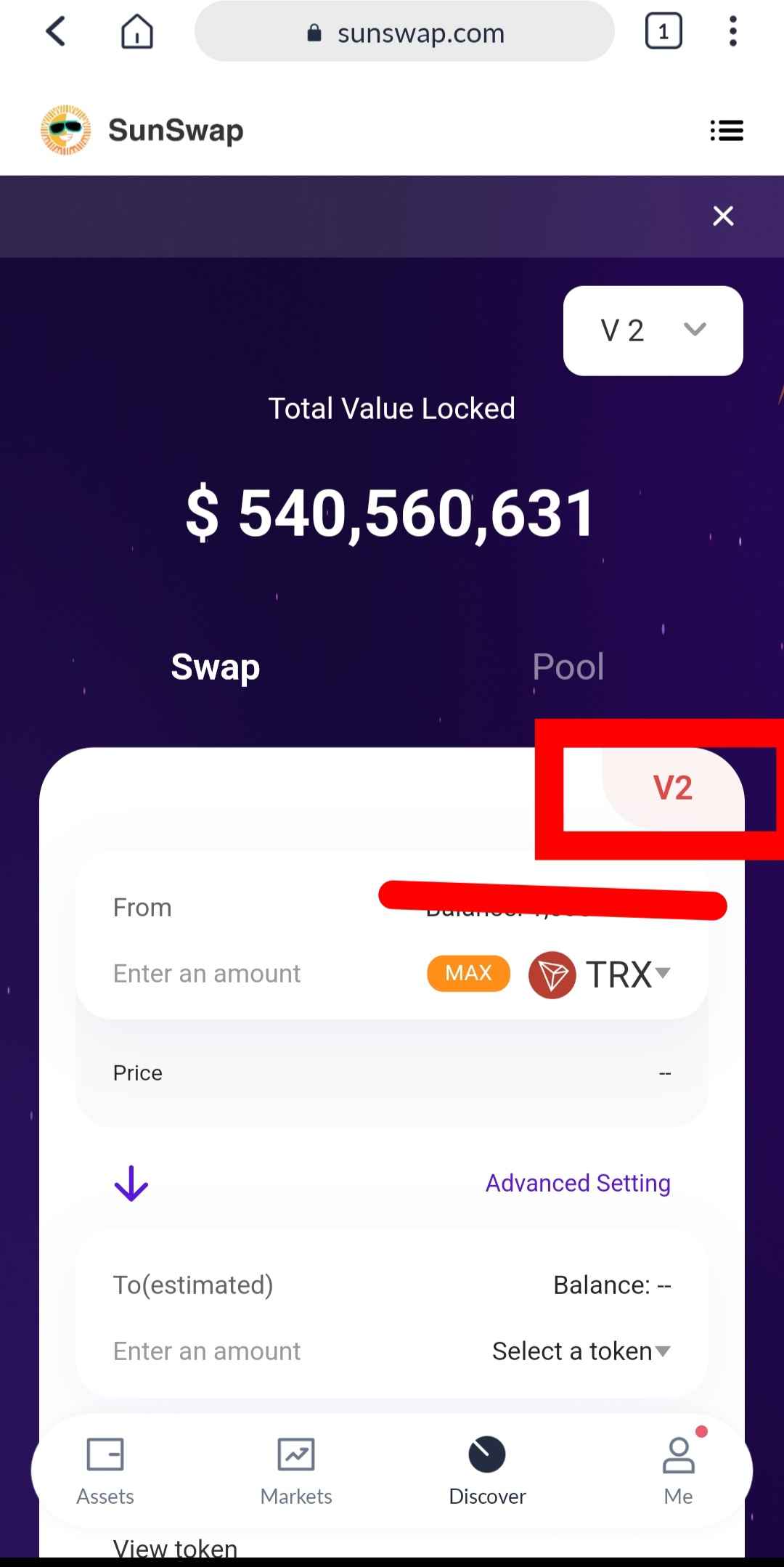The image size is (784, 1567).
Task: Enter an amount in the To(estimated) field
Action: click(207, 1351)
